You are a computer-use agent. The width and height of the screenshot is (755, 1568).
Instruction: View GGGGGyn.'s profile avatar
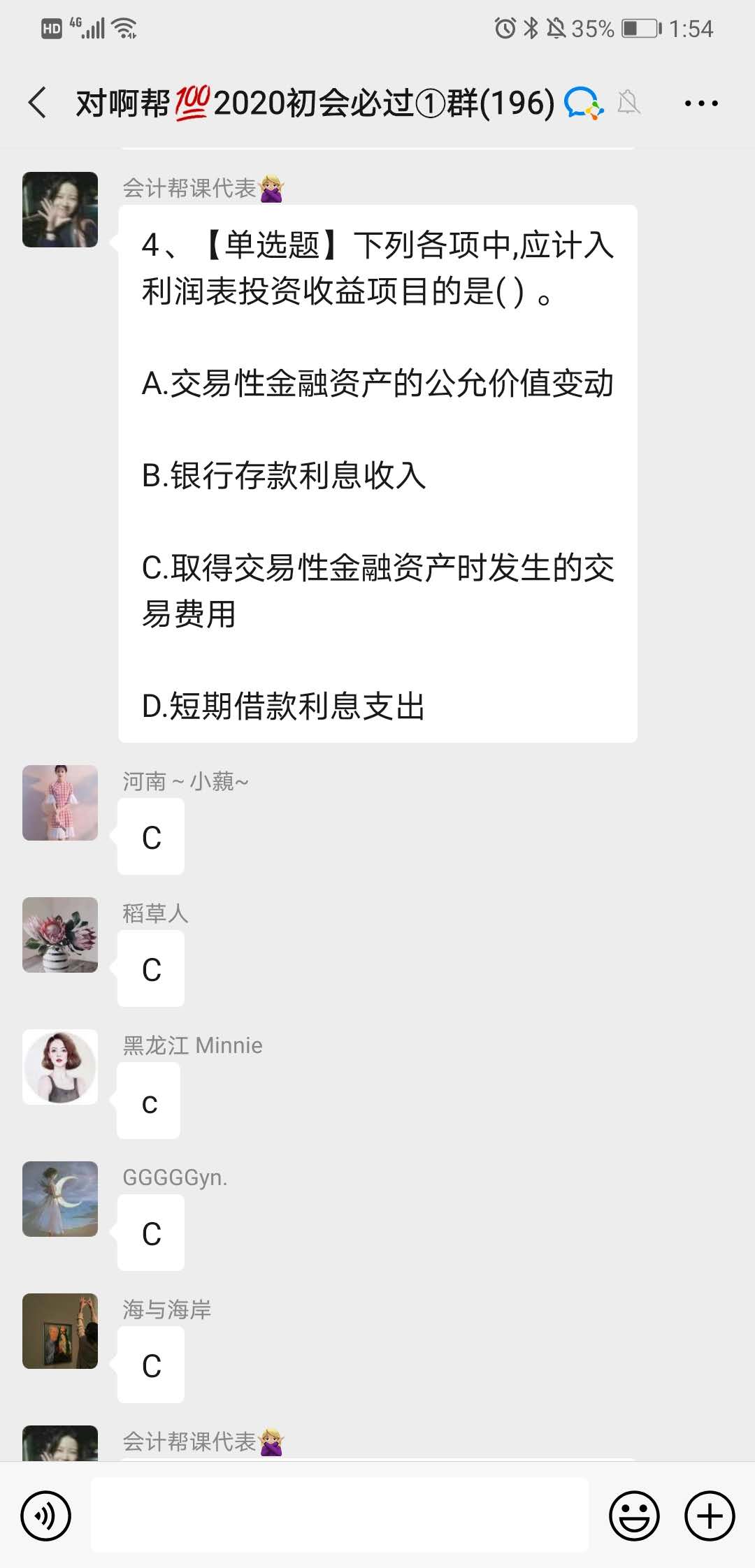(x=60, y=1199)
